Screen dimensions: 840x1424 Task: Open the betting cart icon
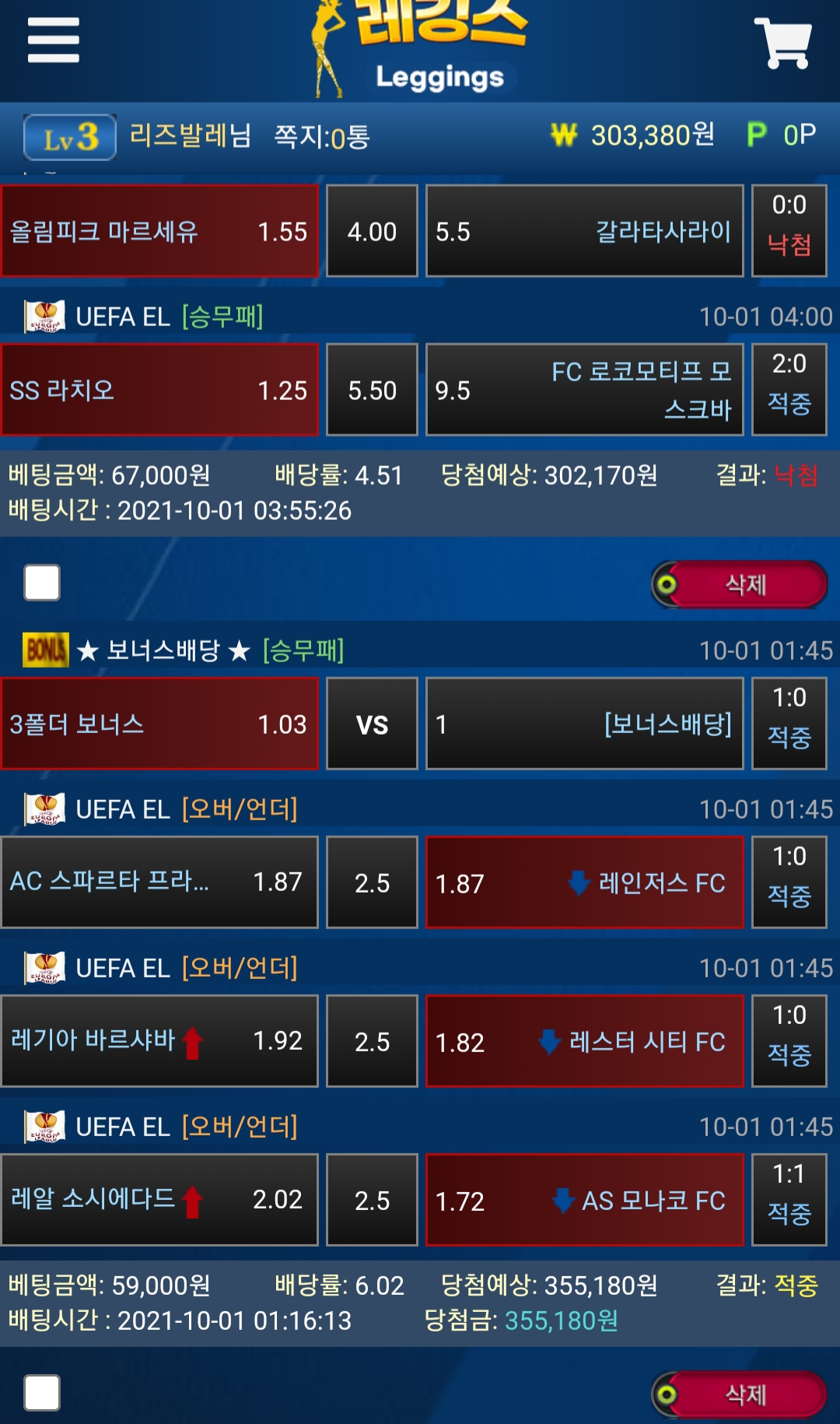pos(783,43)
